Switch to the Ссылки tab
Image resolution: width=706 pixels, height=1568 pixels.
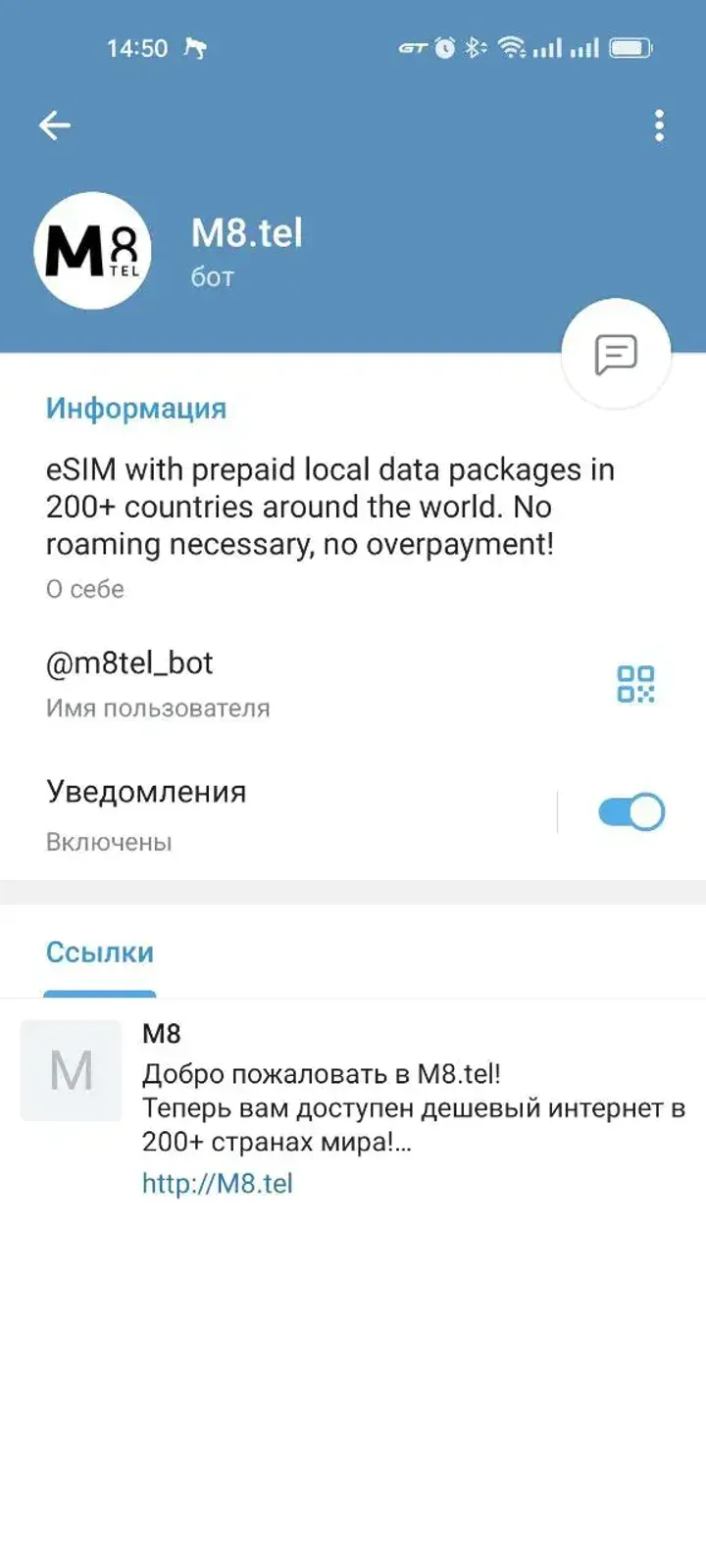100,952
